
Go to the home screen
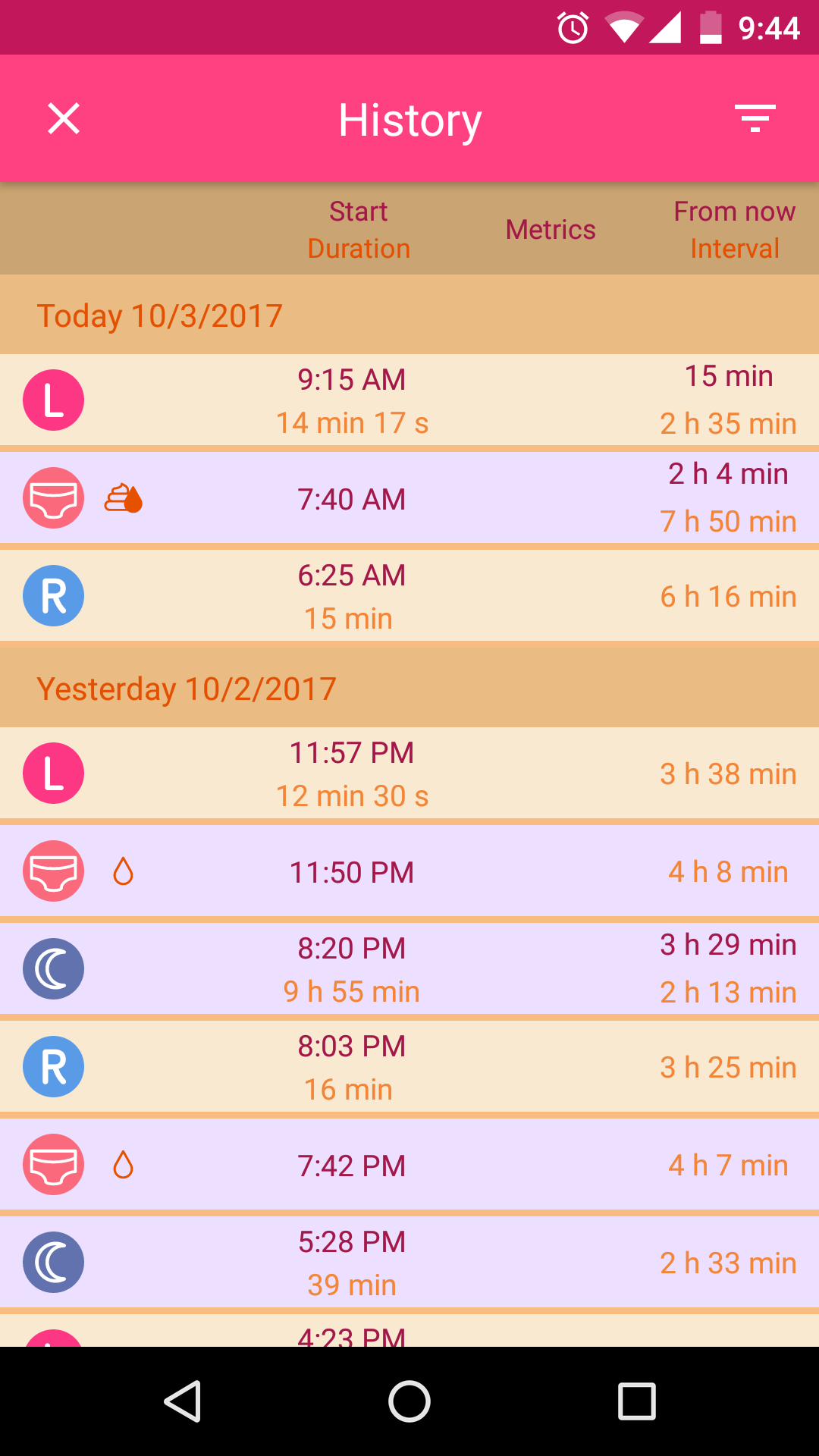tap(409, 1401)
